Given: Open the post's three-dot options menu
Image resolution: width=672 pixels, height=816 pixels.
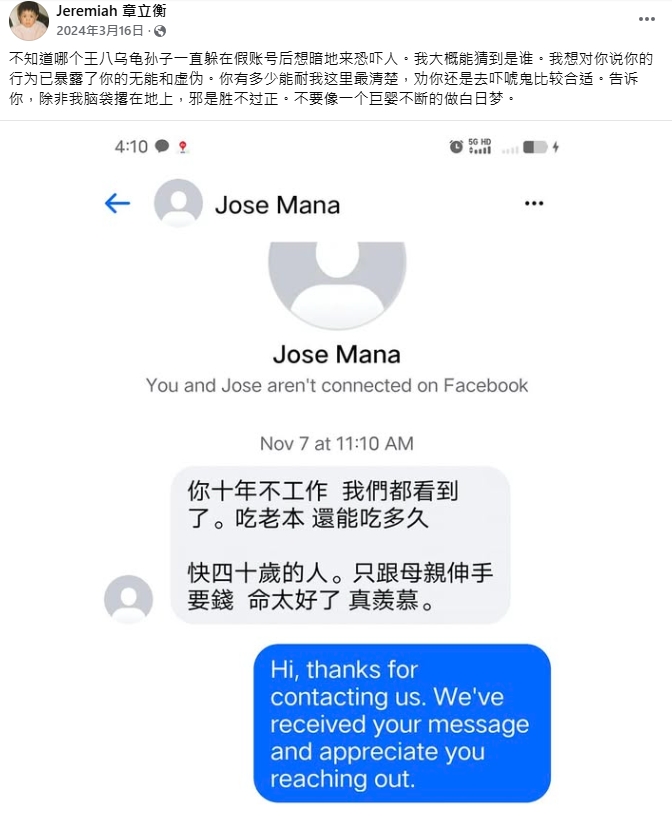Looking at the screenshot, I should pyautogui.click(x=647, y=19).
